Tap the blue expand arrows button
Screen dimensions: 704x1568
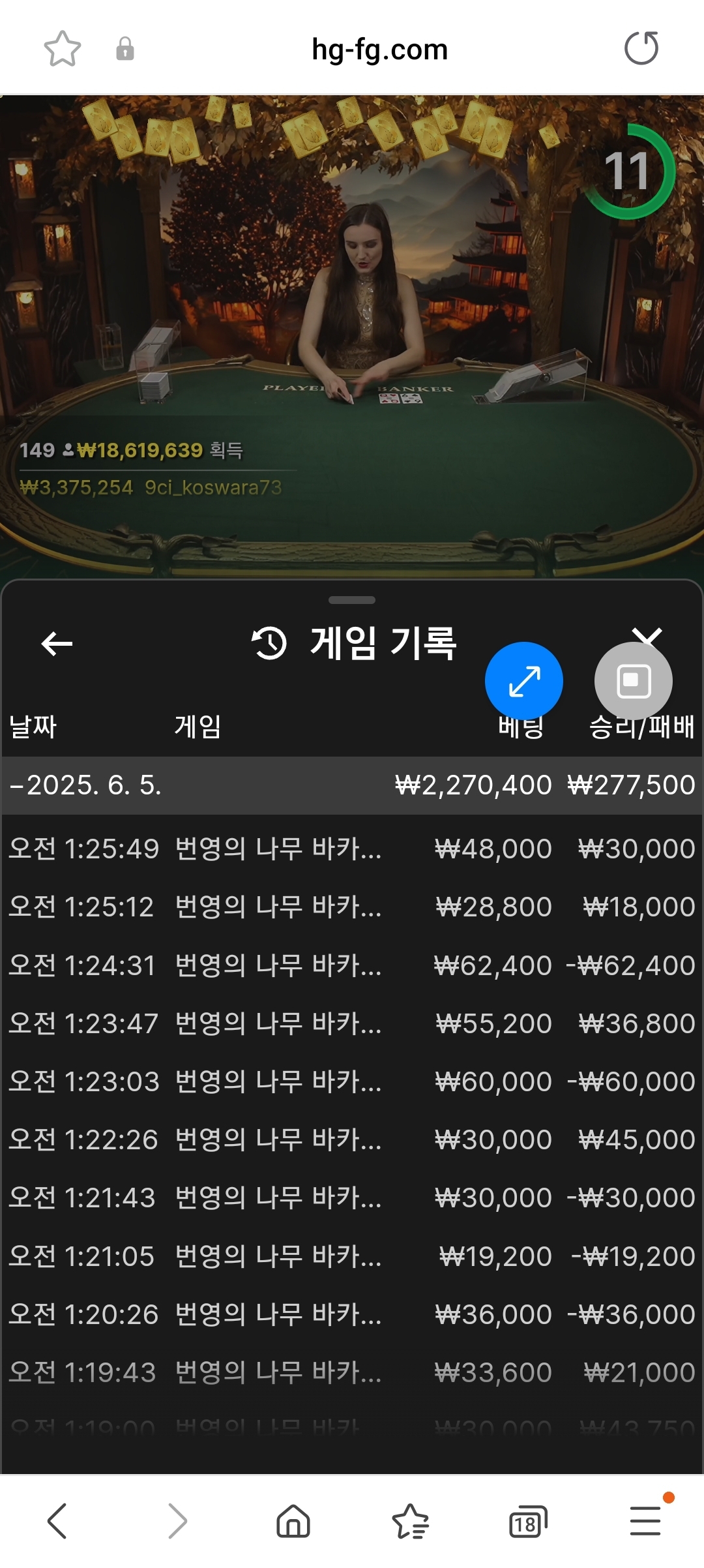(524, 681)
